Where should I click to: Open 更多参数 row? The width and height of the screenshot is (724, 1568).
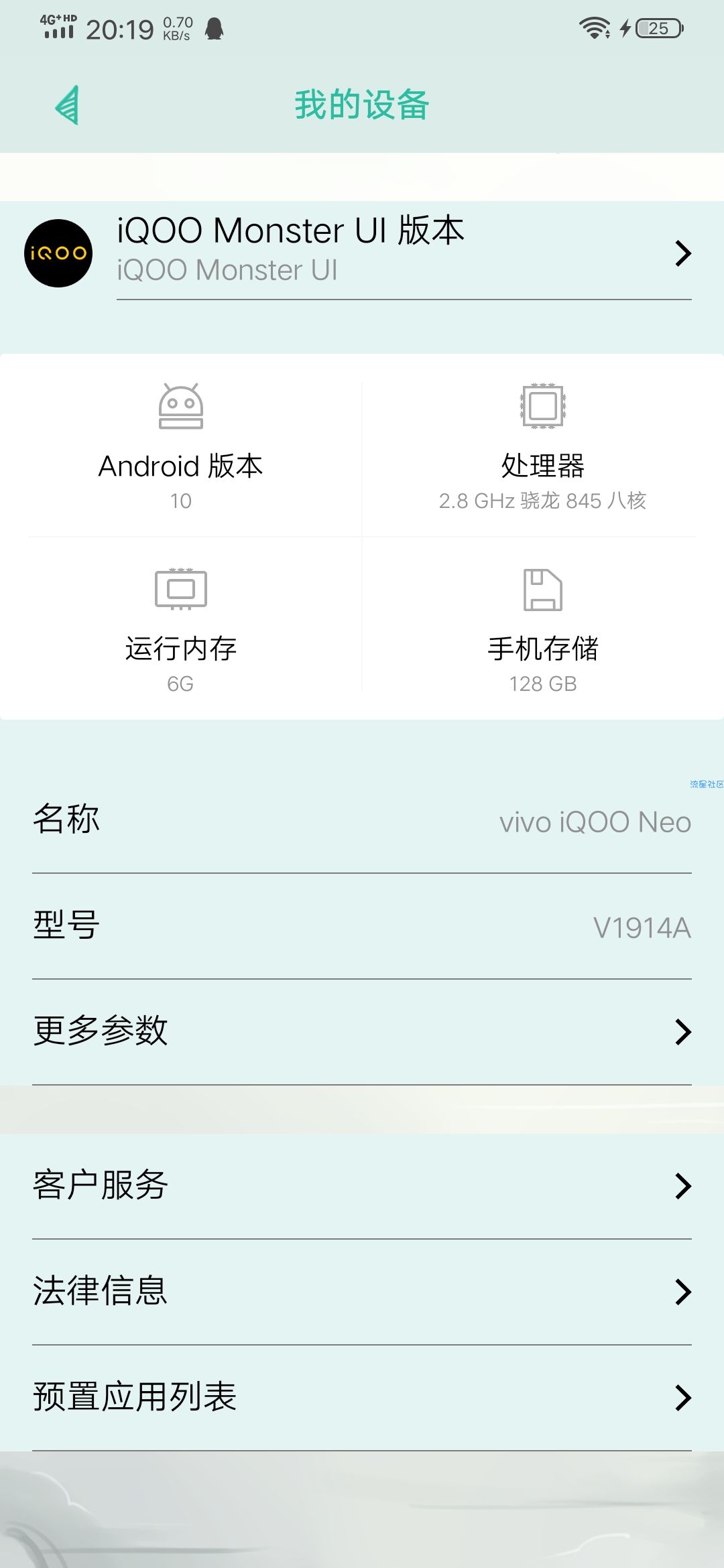[x=362, y=1031]
